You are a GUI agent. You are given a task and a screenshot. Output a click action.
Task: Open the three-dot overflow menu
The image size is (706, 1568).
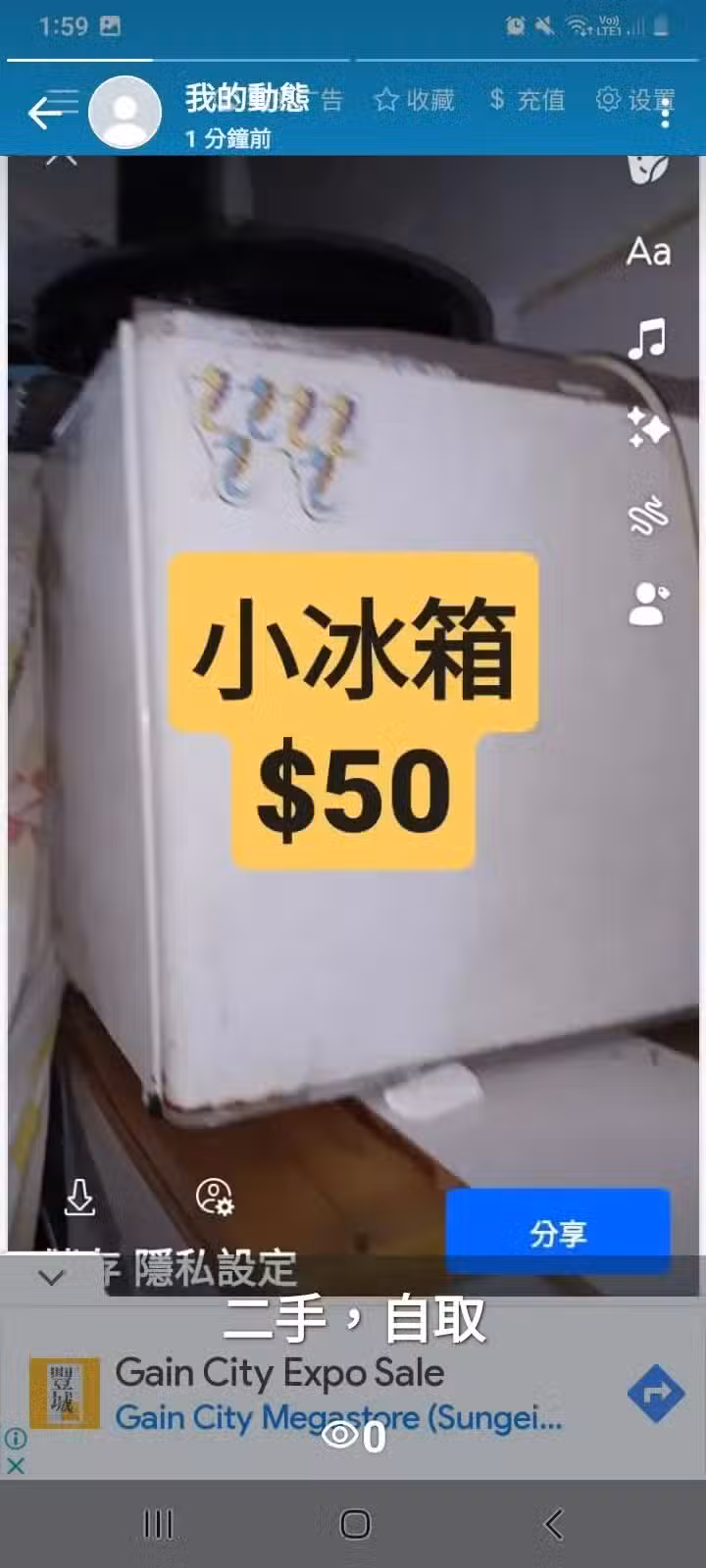(666, 113)
